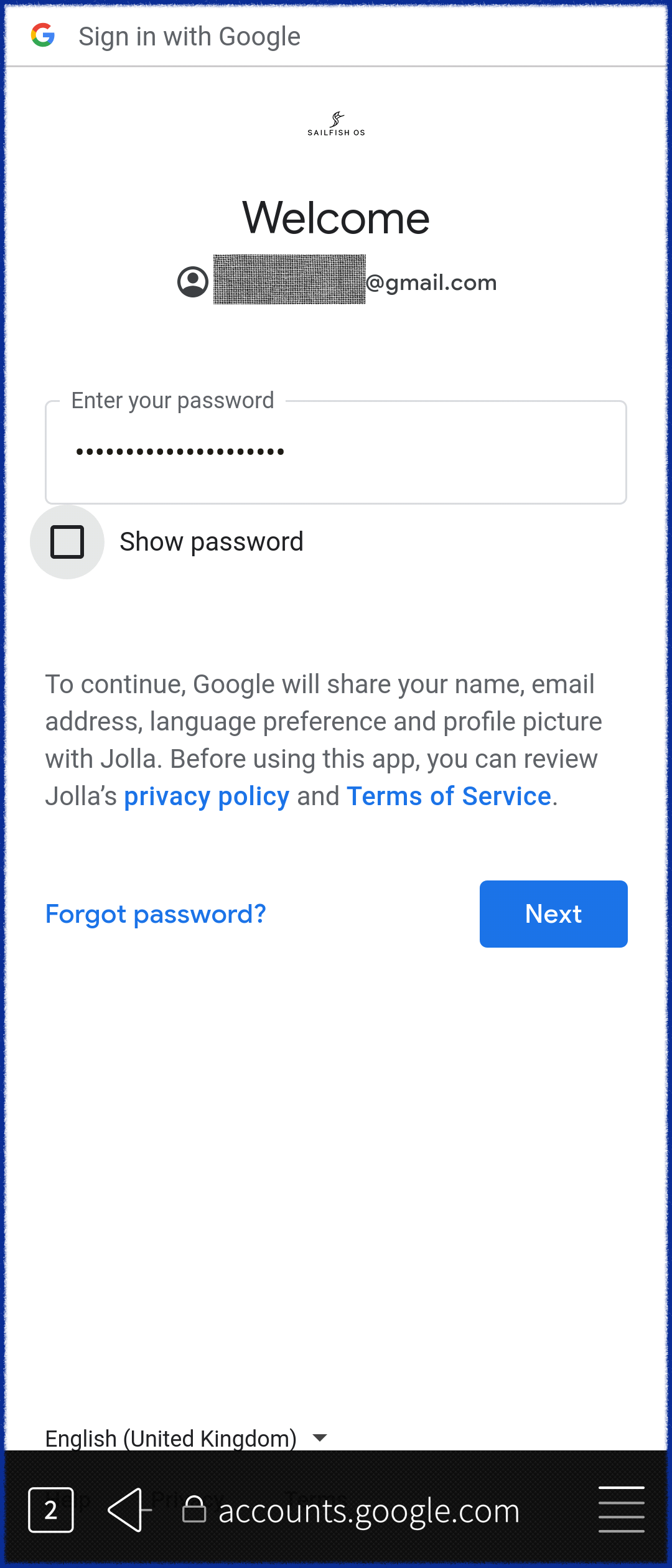Screen dimensions: 672x1568
Task: Tap Forgot password?
Action: tap(156, 914)
